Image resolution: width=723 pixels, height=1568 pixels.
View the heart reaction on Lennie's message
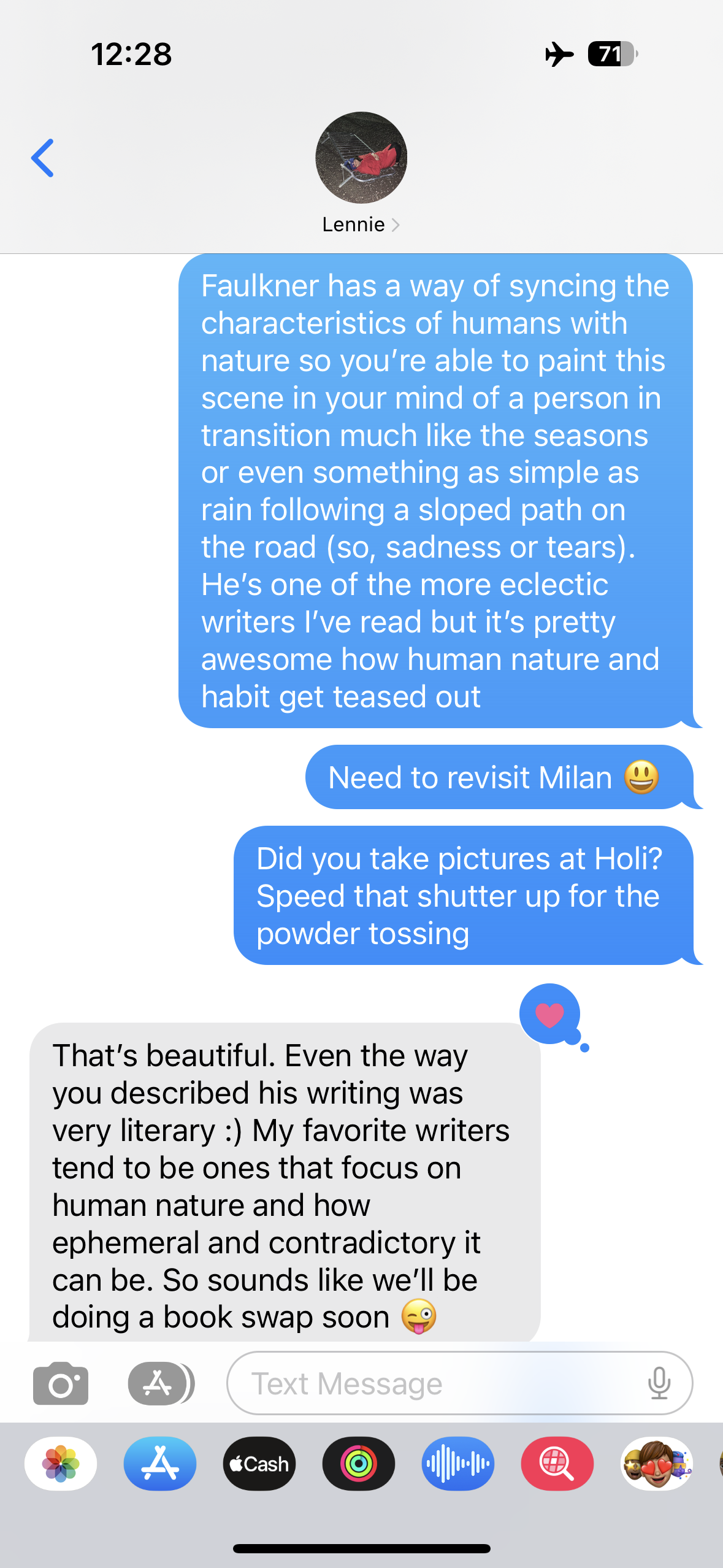tap(549, 1015)
